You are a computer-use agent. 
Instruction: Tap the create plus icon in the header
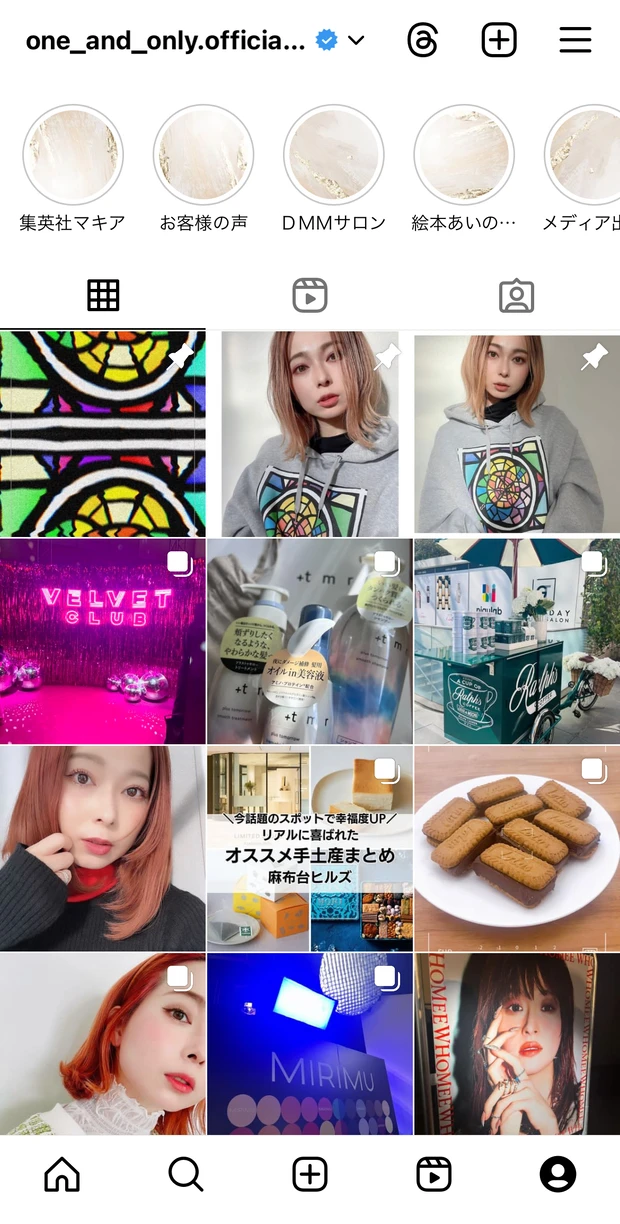tap(499, 40)
